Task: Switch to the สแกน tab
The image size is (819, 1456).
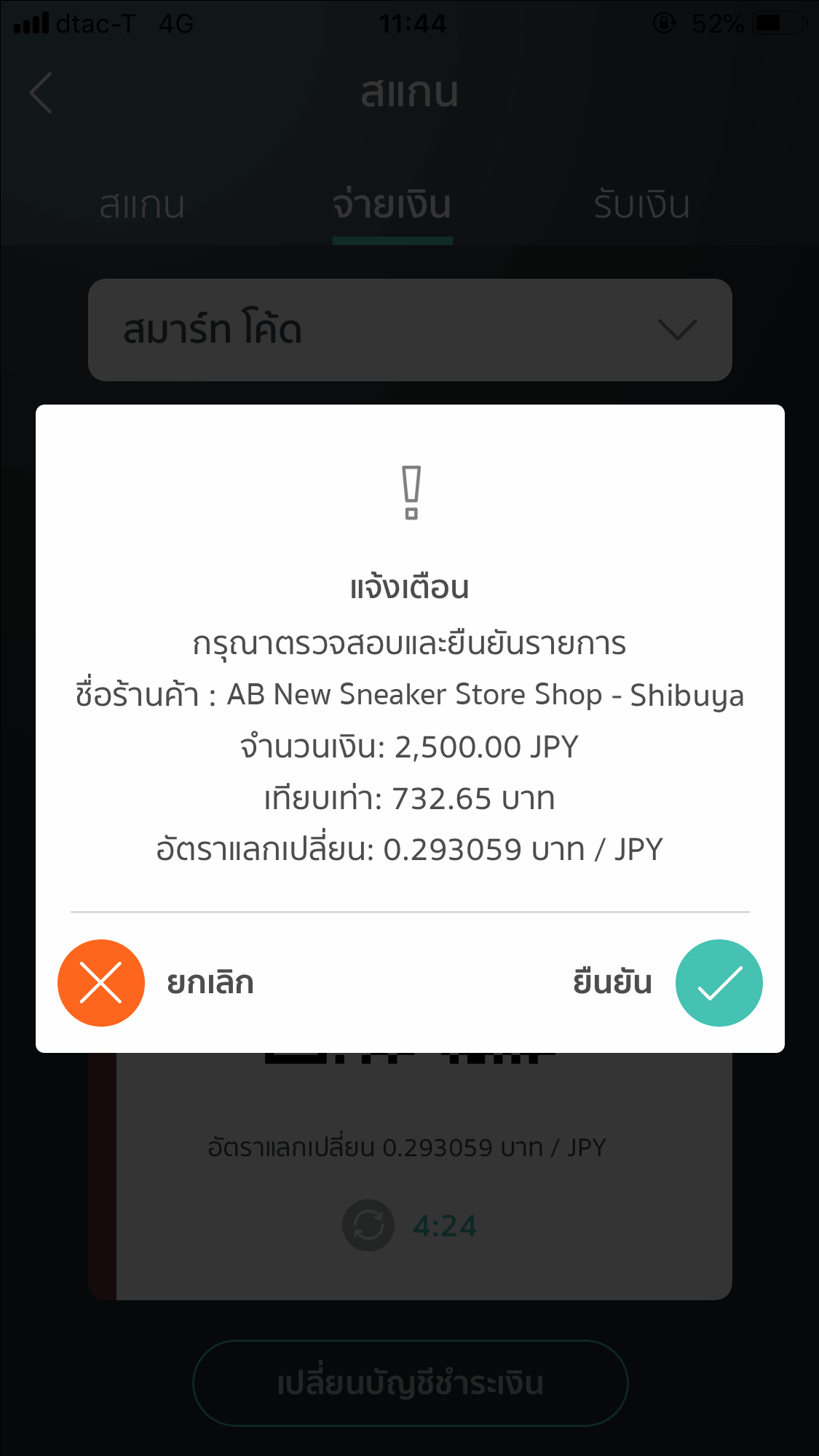Action: tap(143, 206)
